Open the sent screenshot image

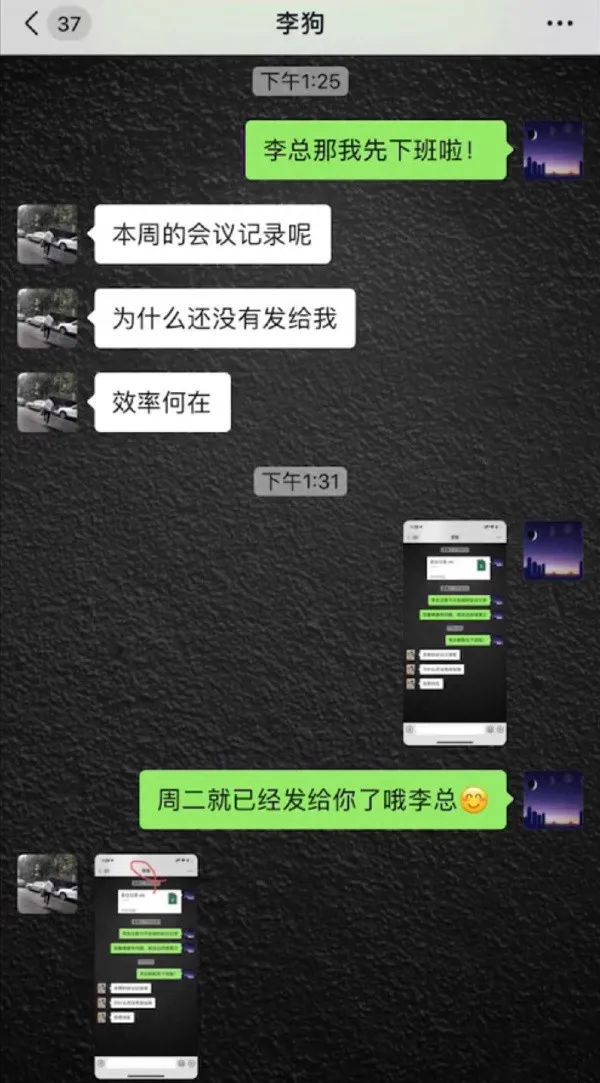click(454, 632)
